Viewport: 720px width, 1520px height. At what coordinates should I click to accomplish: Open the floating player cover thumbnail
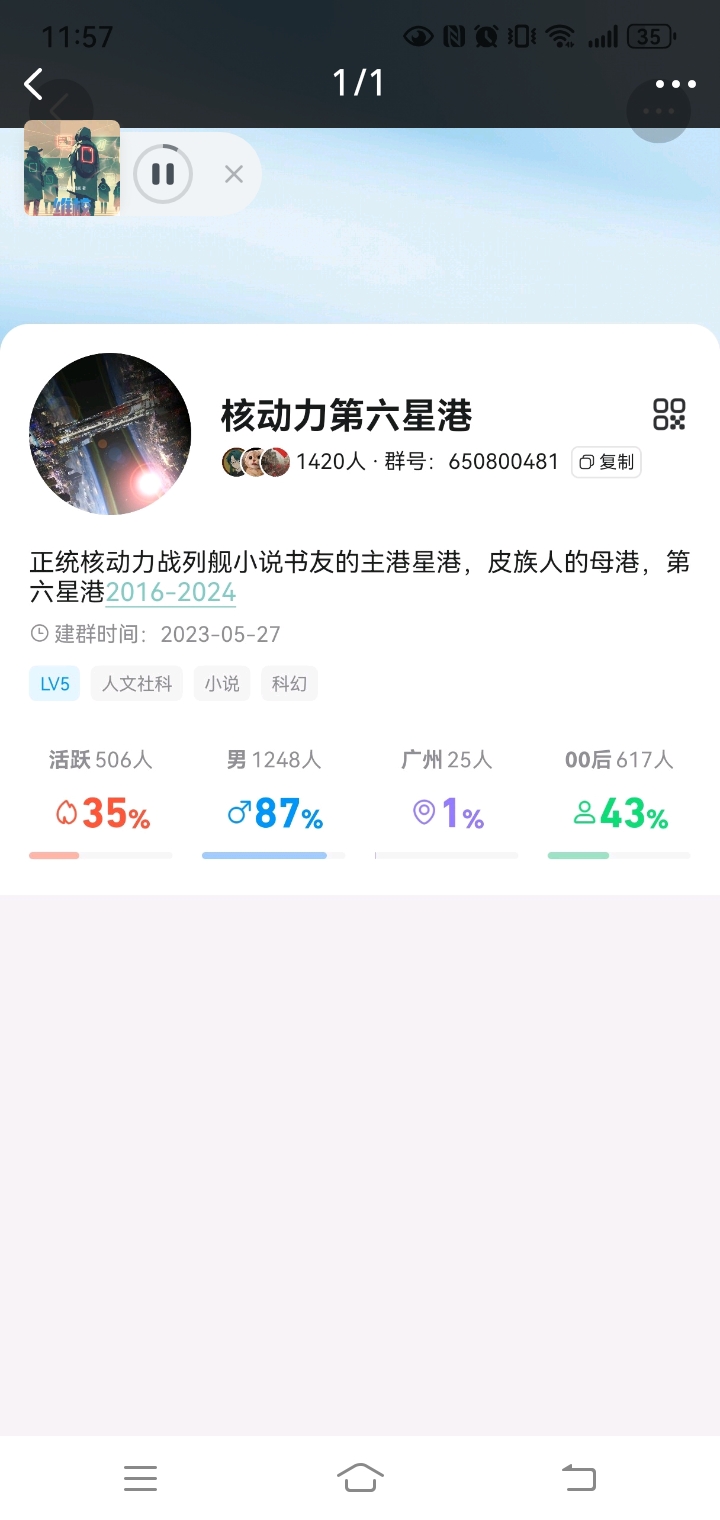[x=72, y=168]
